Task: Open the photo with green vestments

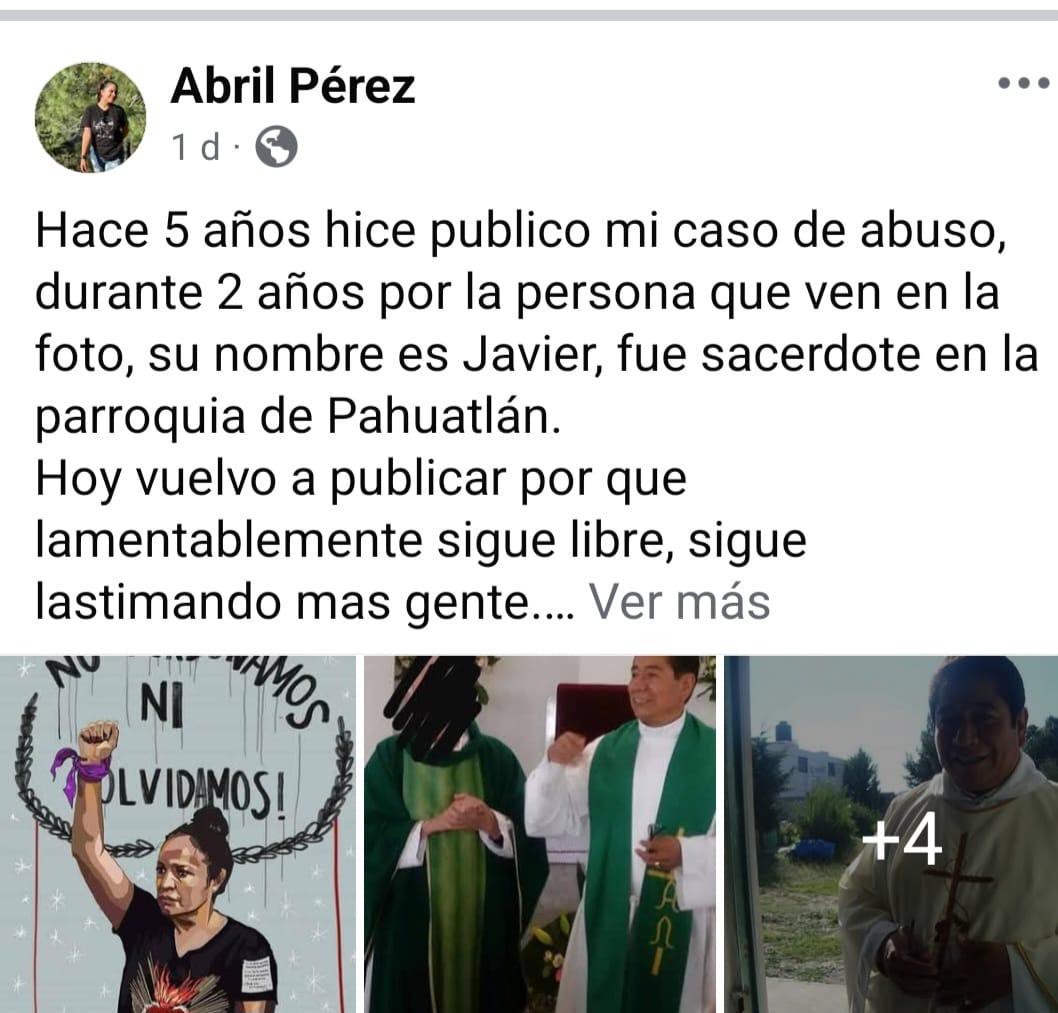Action: click(x=540, y=834)
